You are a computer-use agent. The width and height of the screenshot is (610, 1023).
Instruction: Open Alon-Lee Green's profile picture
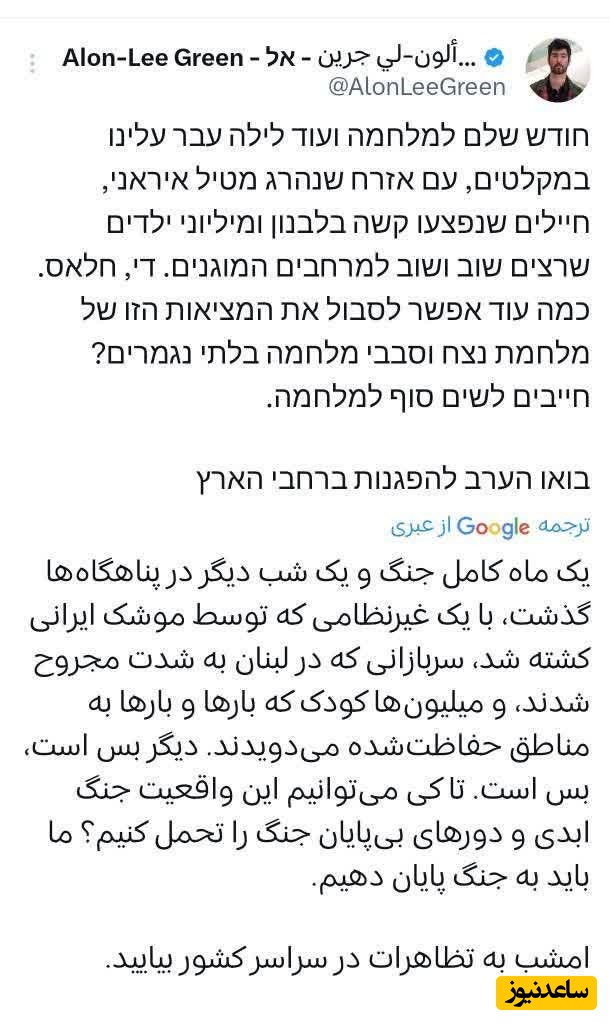tap(556, 71)
